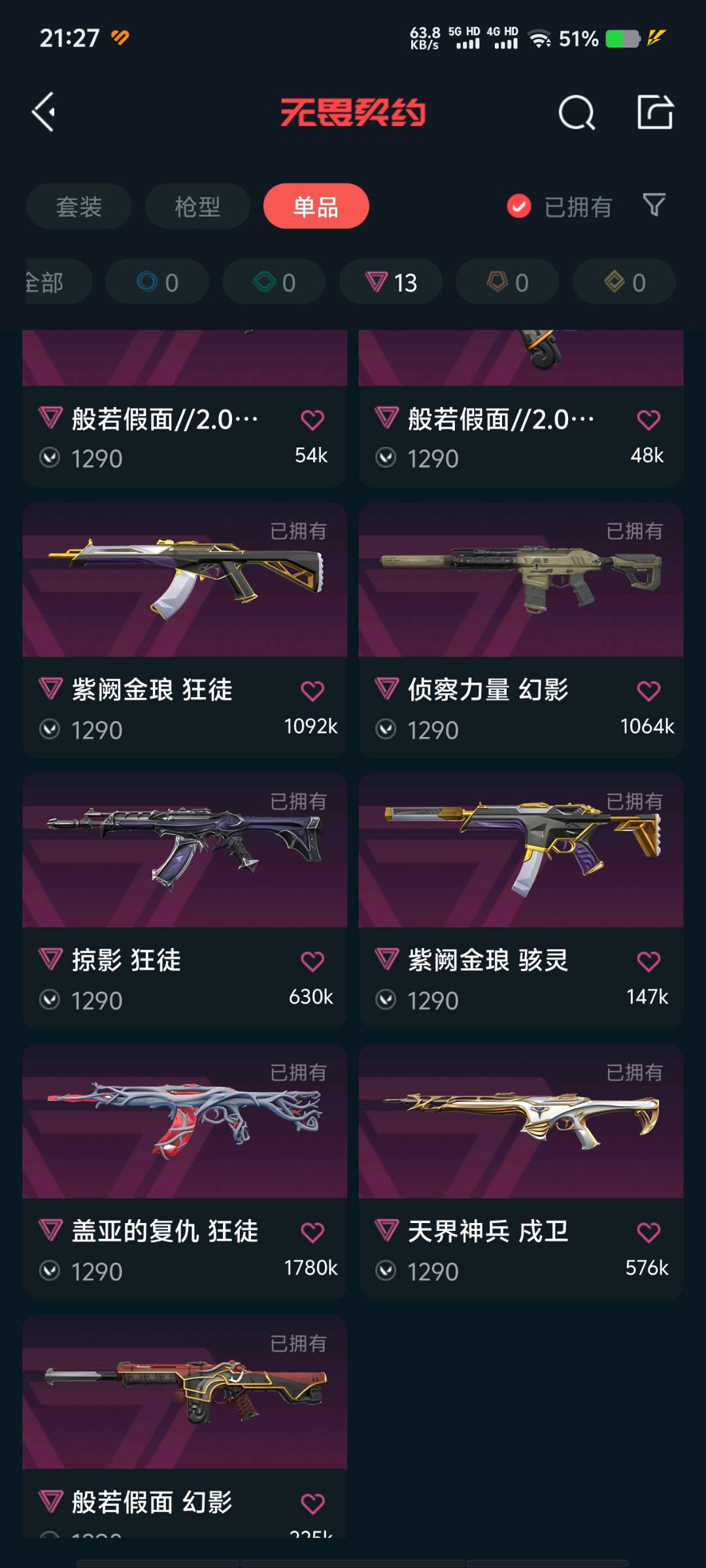
Task: Like the 侦察力量 幻影 skin
Action: pos(648,691)
